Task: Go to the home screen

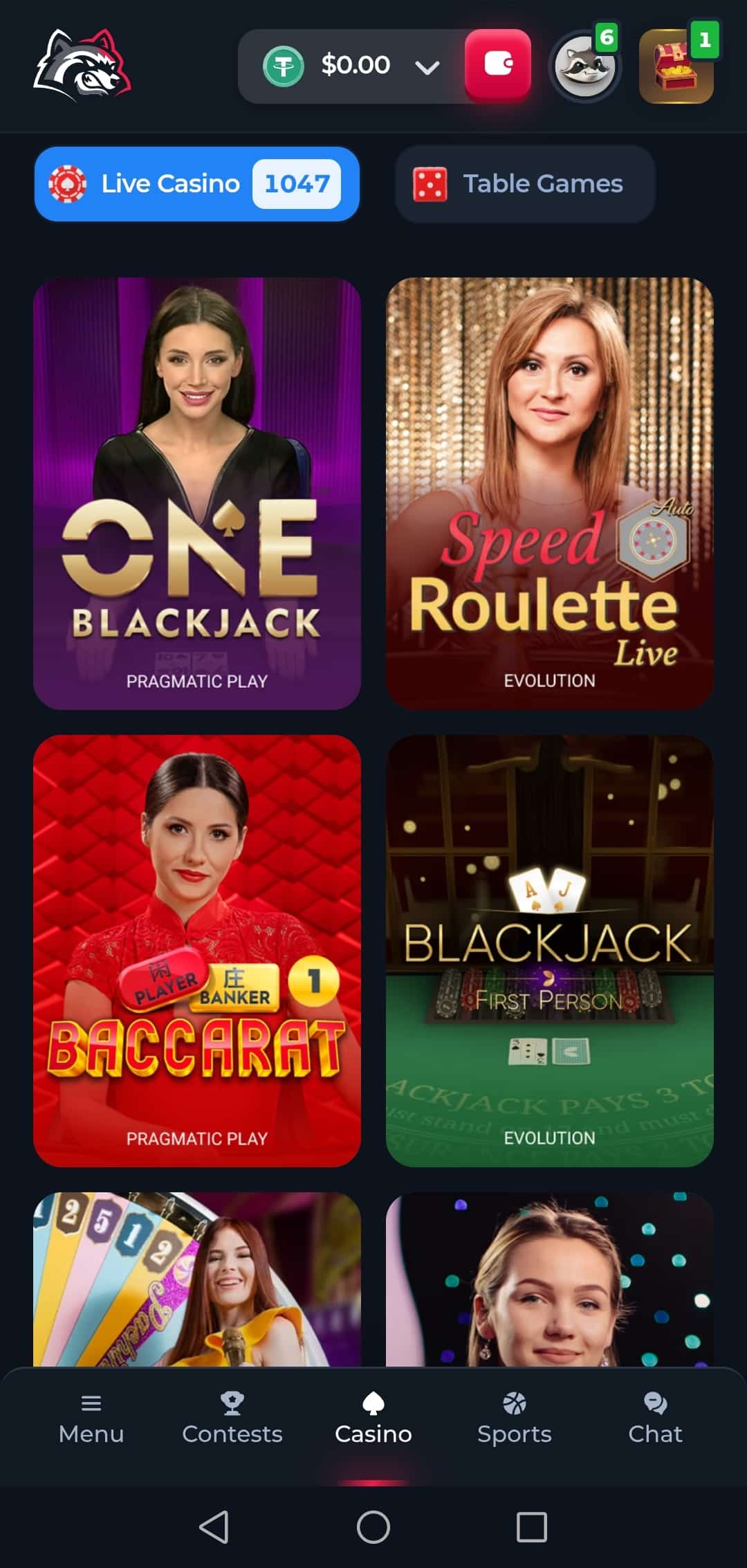Action: click(x=373, y=1526)
